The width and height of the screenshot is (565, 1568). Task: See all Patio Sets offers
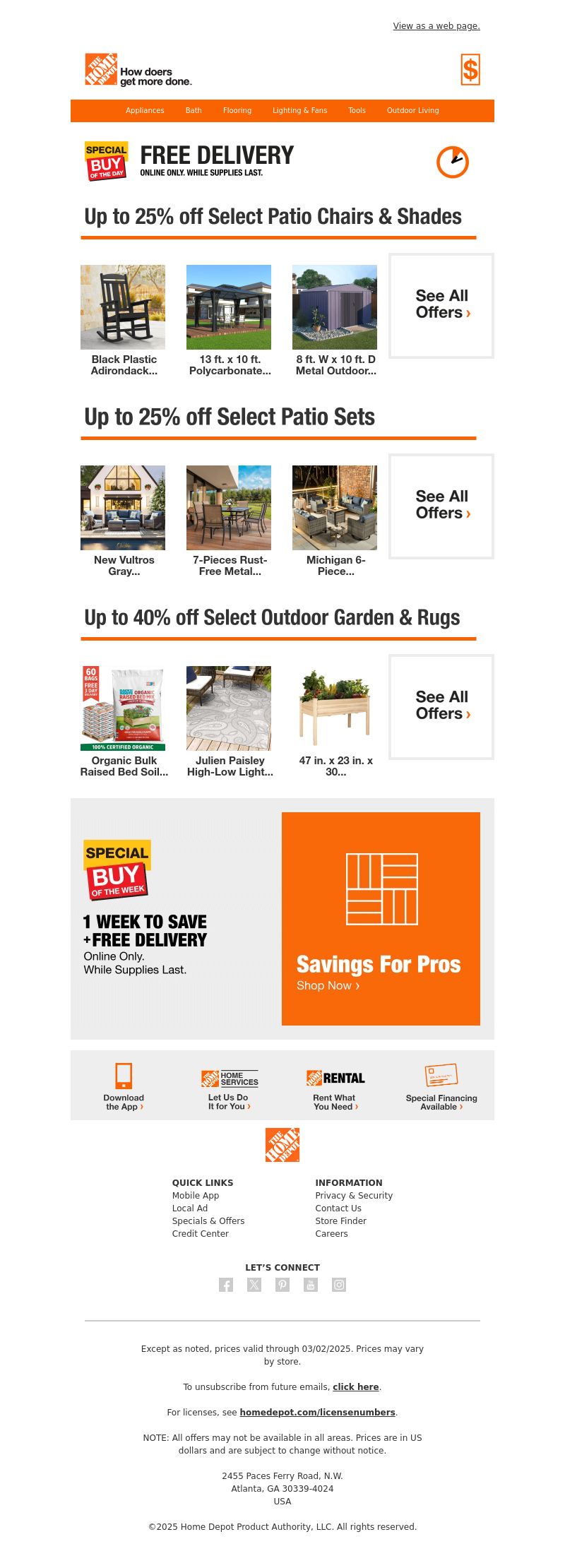441,505
